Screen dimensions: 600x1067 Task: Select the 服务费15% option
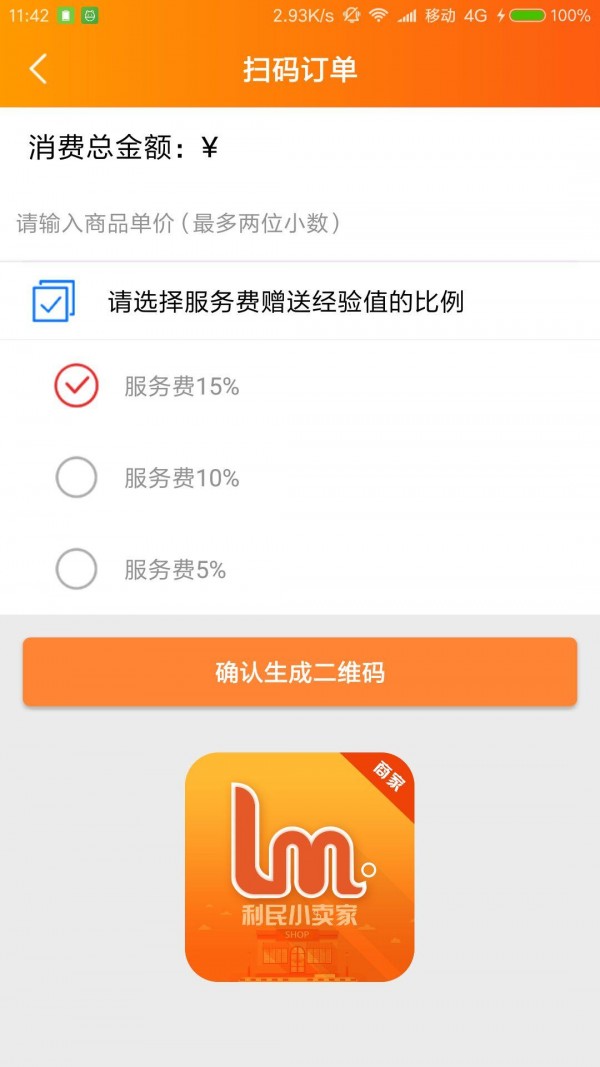tap(77, 386)
